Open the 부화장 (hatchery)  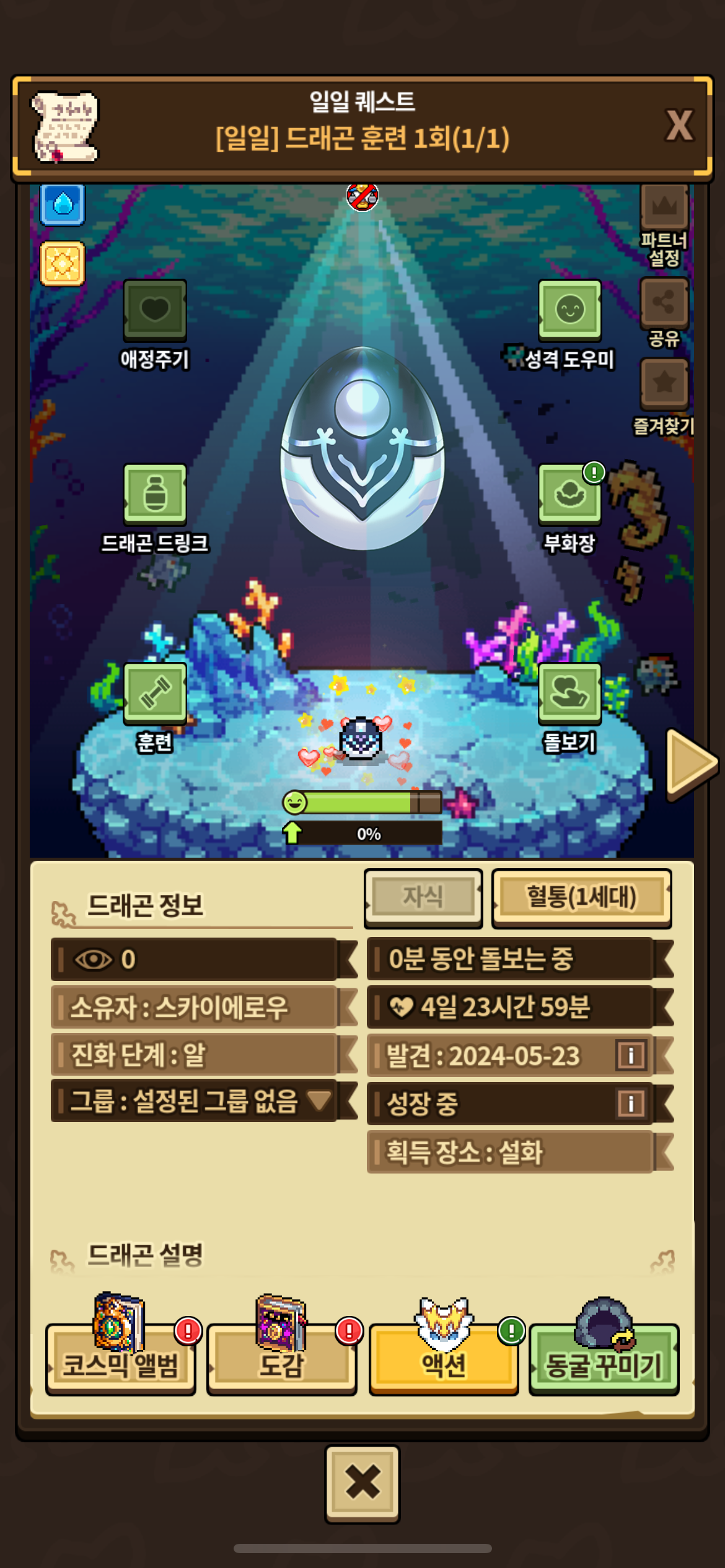coord(569,494)
